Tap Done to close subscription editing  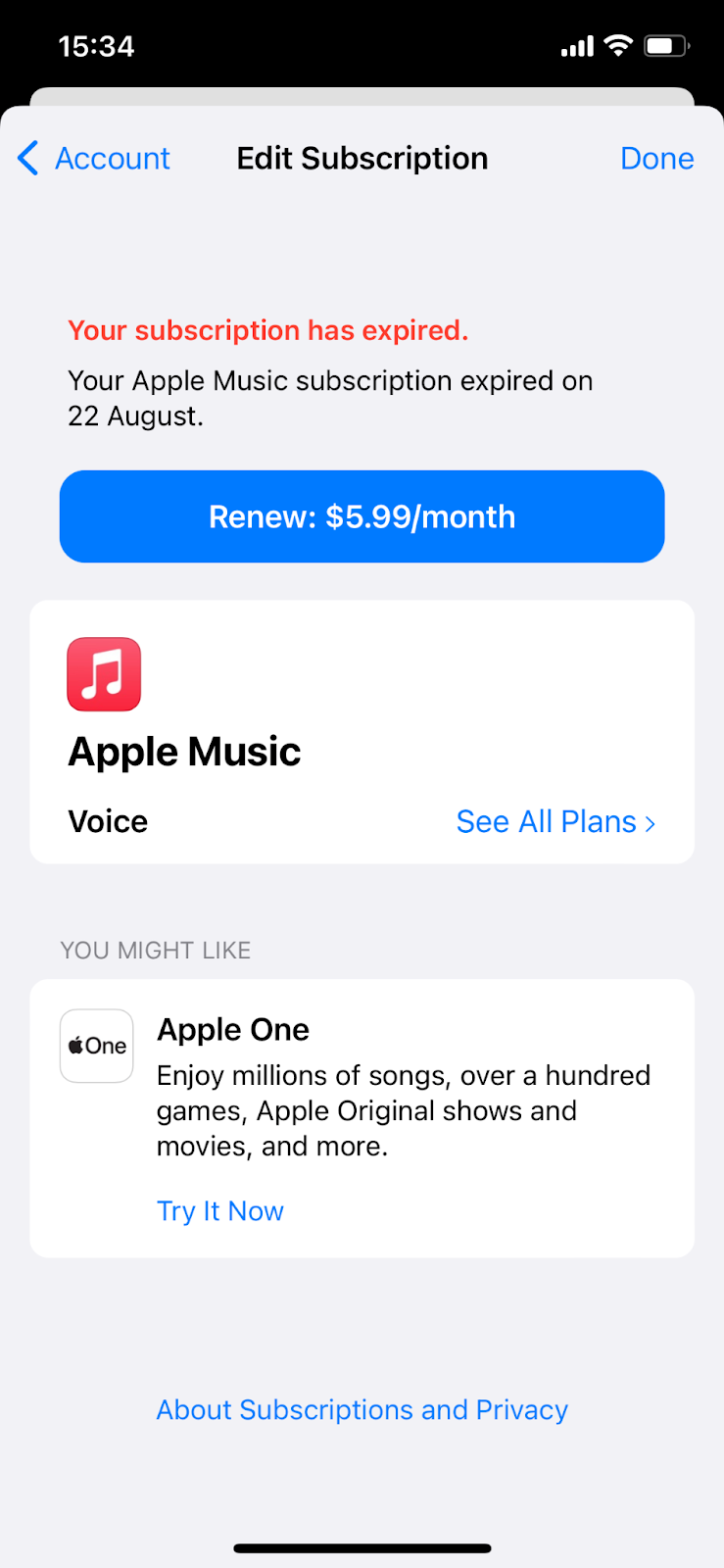[656, 159]
